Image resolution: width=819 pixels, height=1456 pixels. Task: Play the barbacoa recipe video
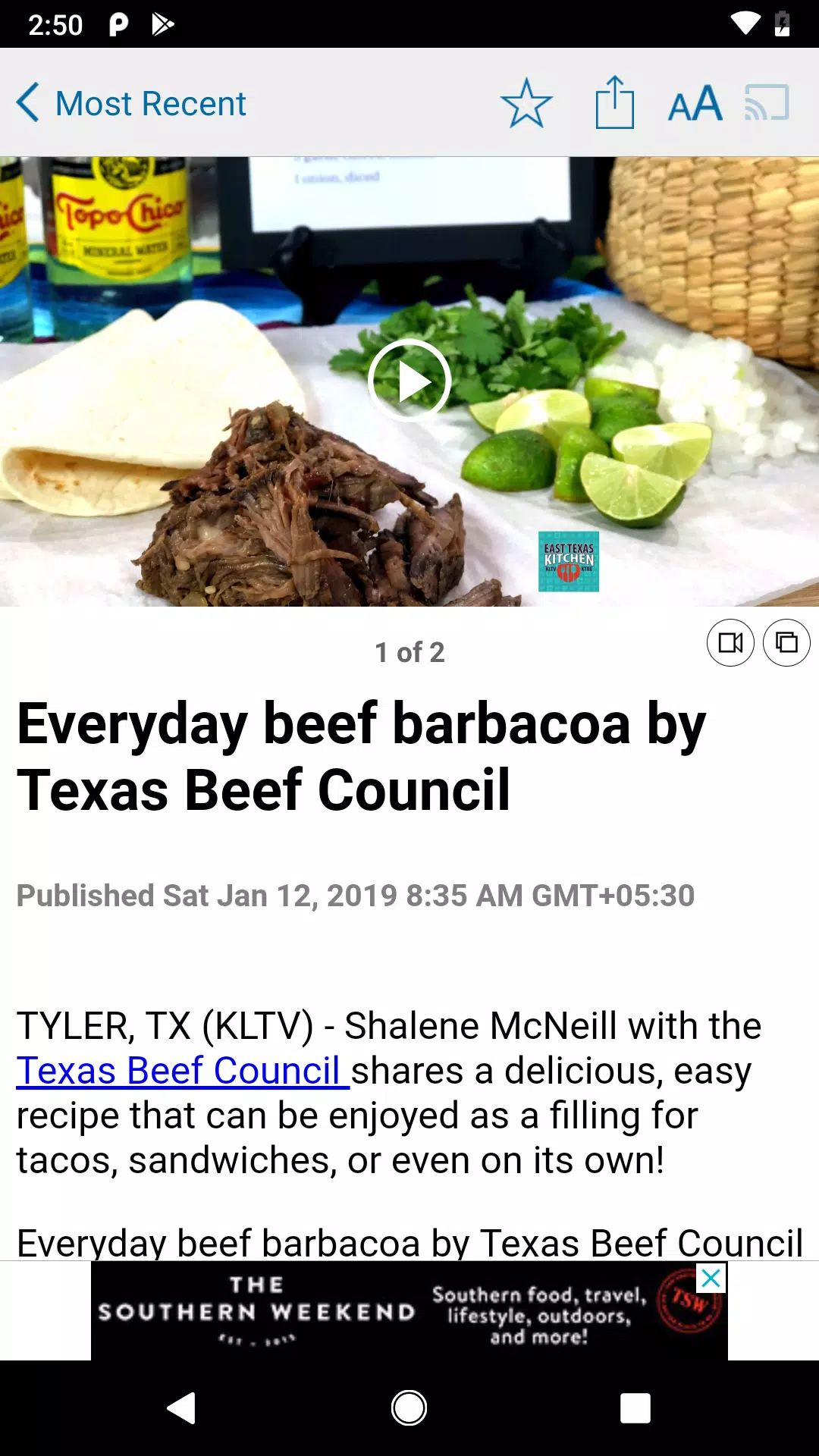tap(409, 380)
